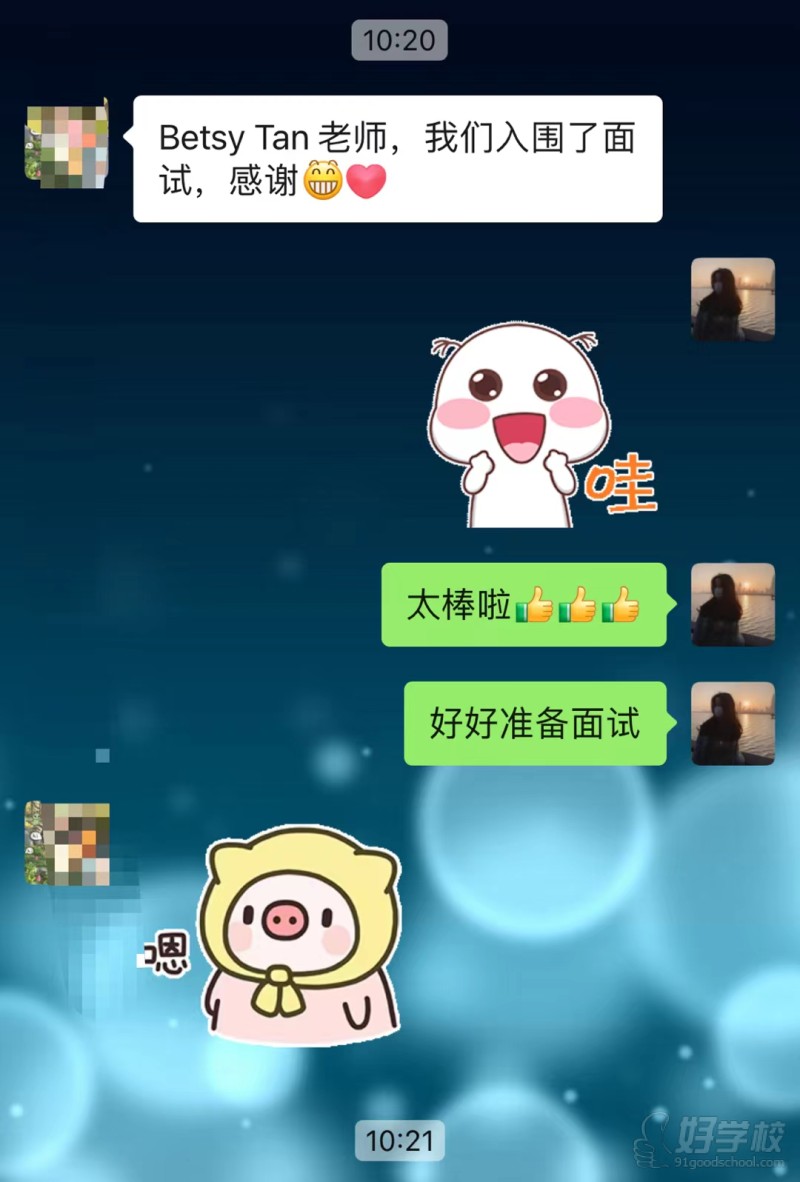800x1182 pixels.
Task: Click the avatar next to 好好准备面试
Action: pyautogui.click(x=732, y=723)
